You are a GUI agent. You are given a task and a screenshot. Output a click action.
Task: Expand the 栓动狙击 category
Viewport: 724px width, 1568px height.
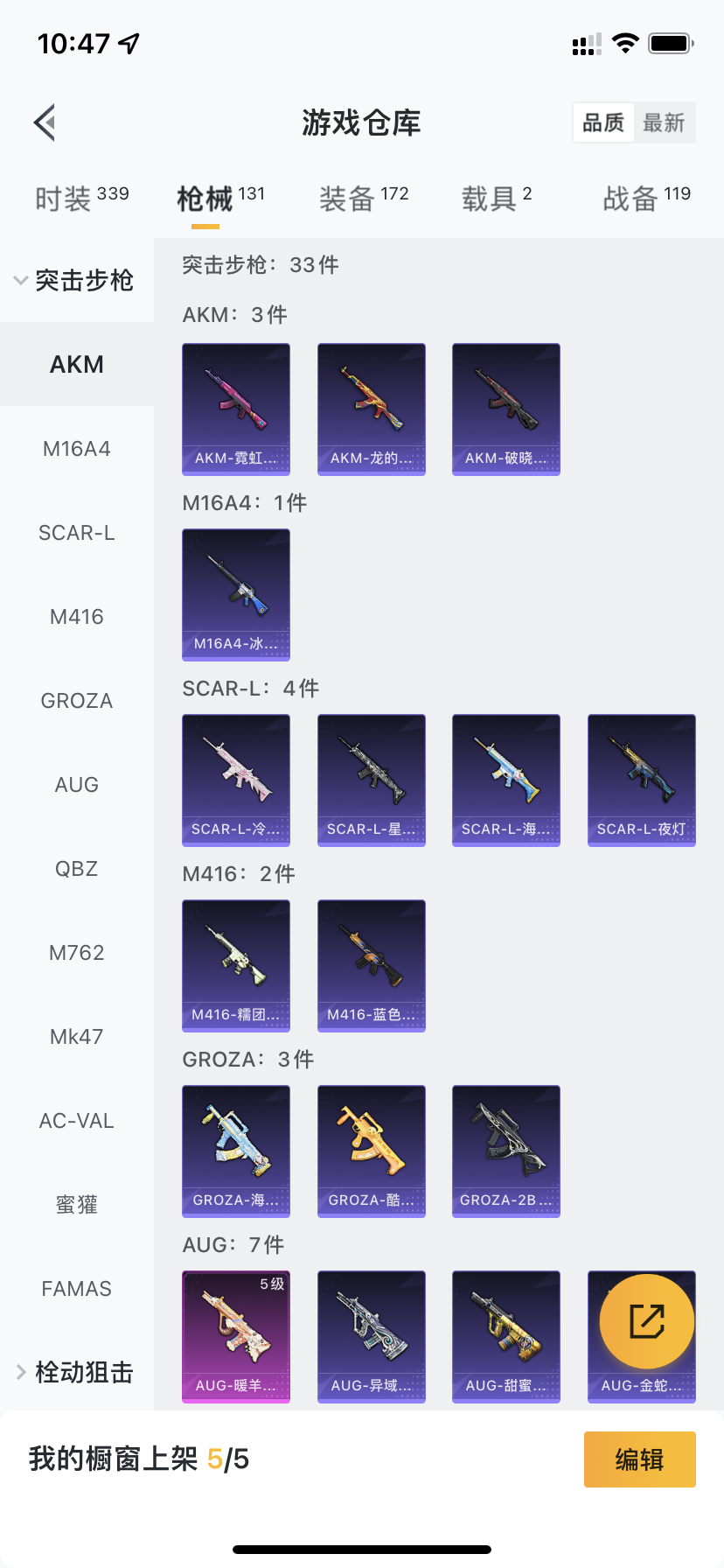click(x=75, y=1372)
